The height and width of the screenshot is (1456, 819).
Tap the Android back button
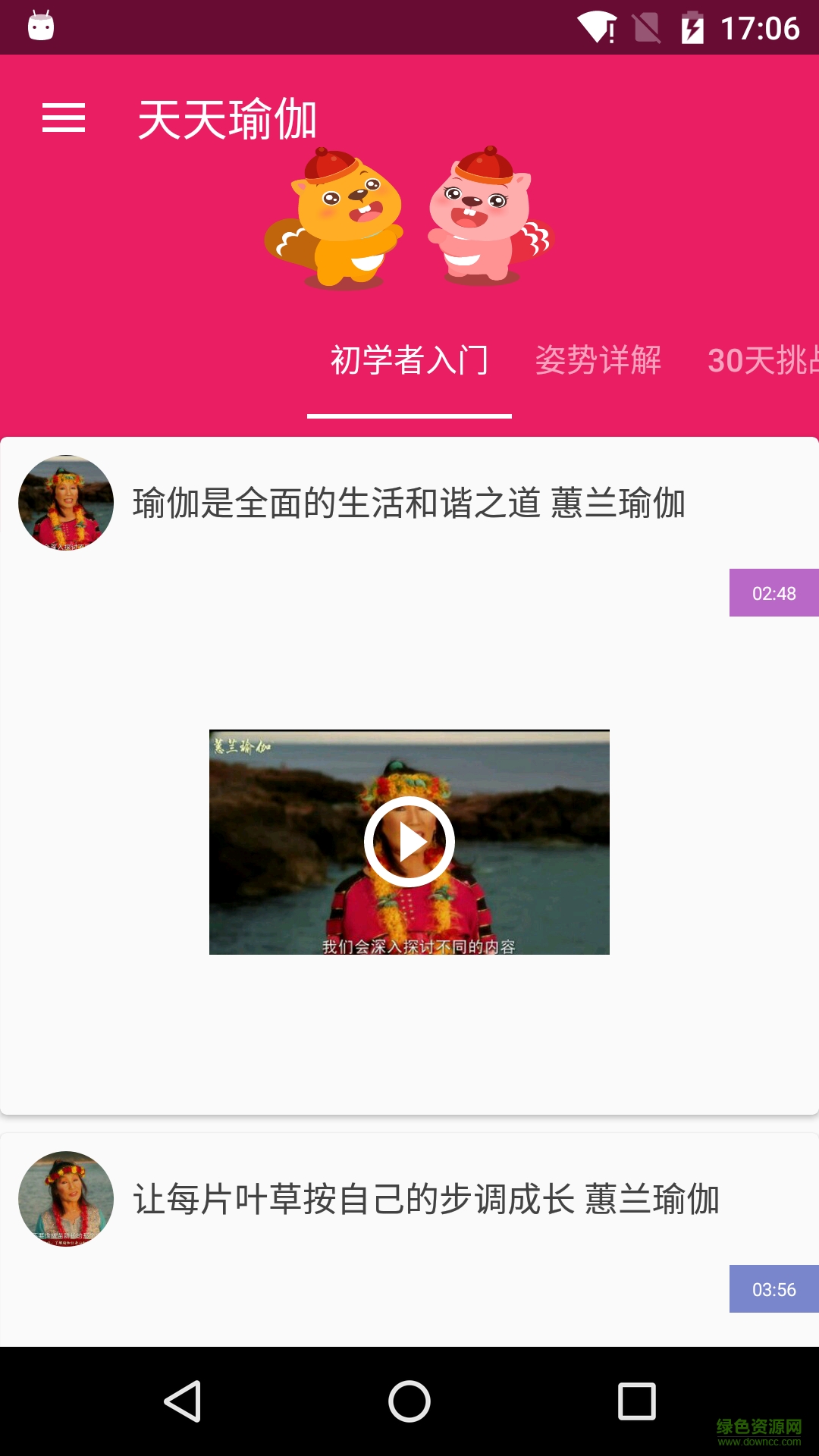click(183, 1401)
